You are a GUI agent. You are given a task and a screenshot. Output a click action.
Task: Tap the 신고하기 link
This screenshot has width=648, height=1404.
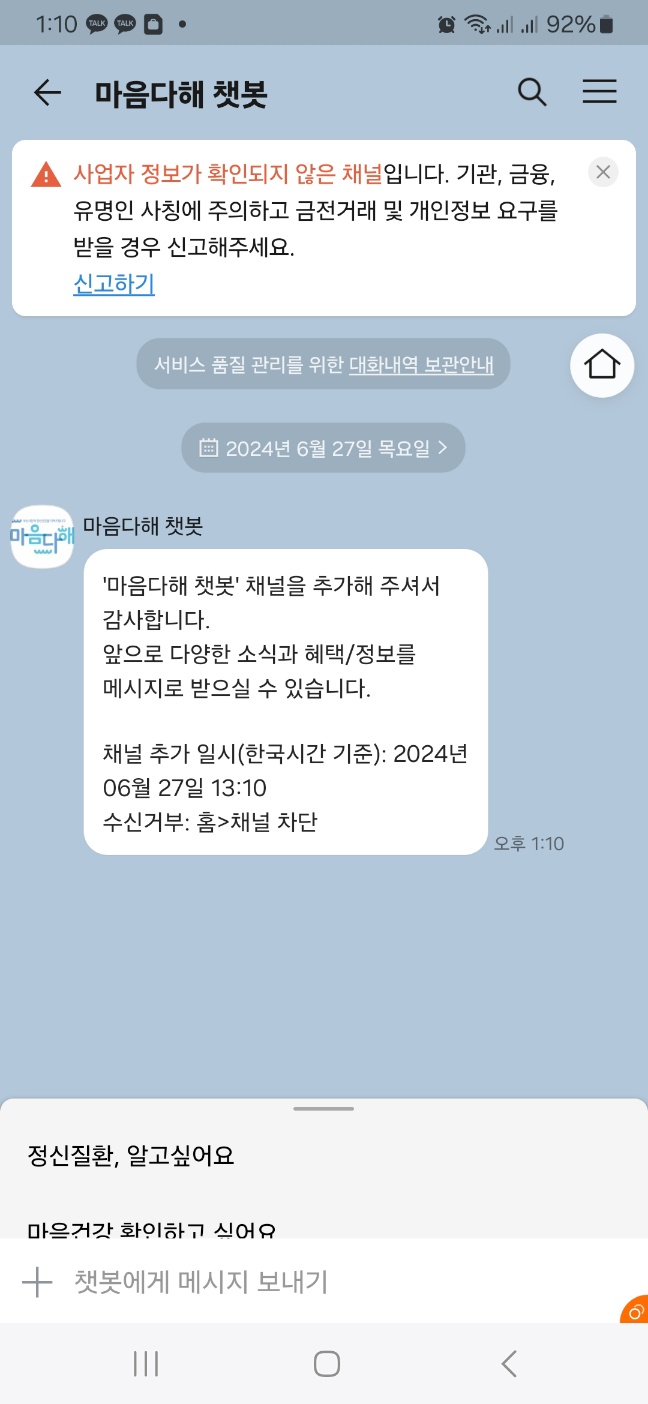[114, 284]
